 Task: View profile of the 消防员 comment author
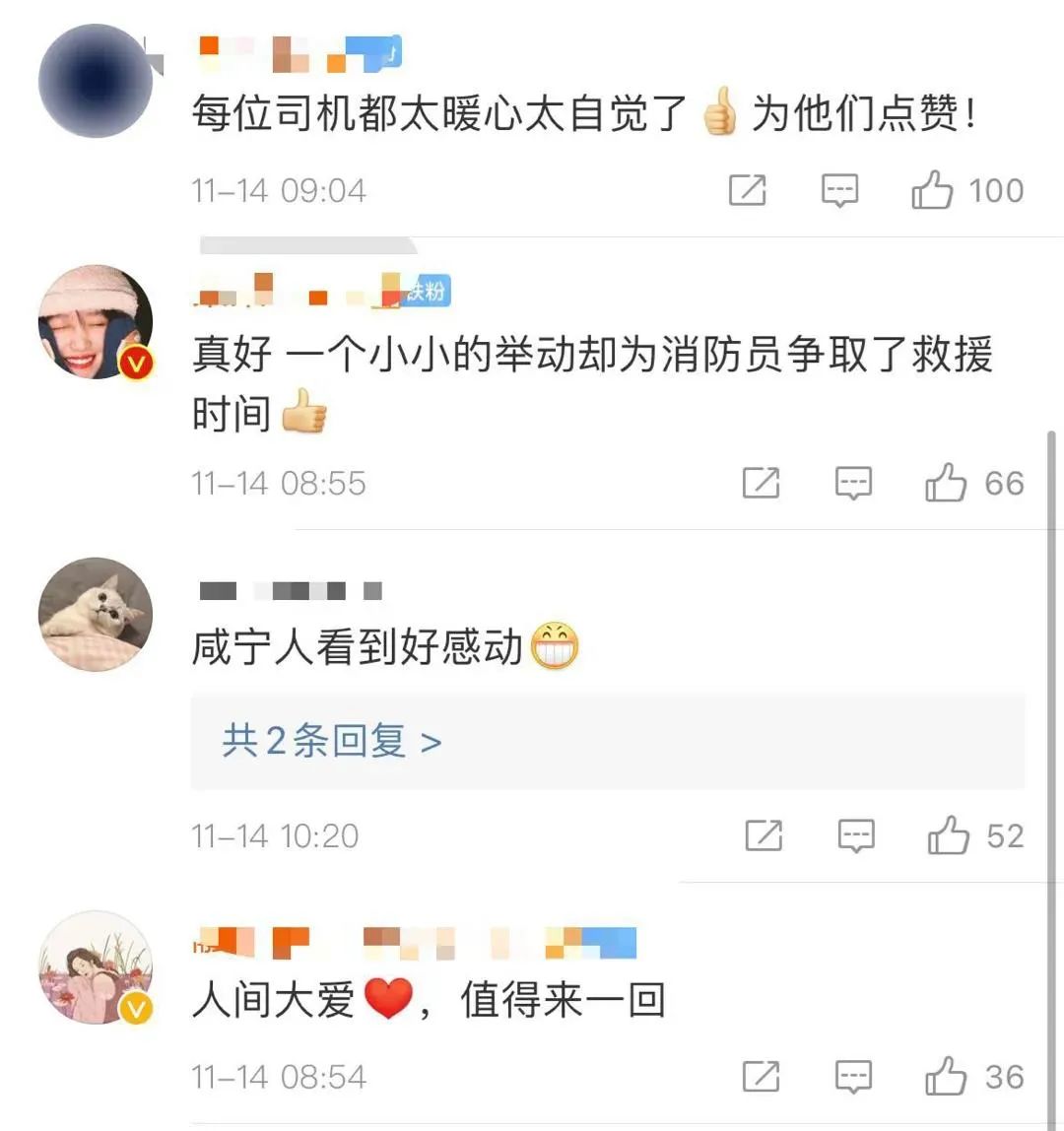pyautogui.click(x=96, y=321)
